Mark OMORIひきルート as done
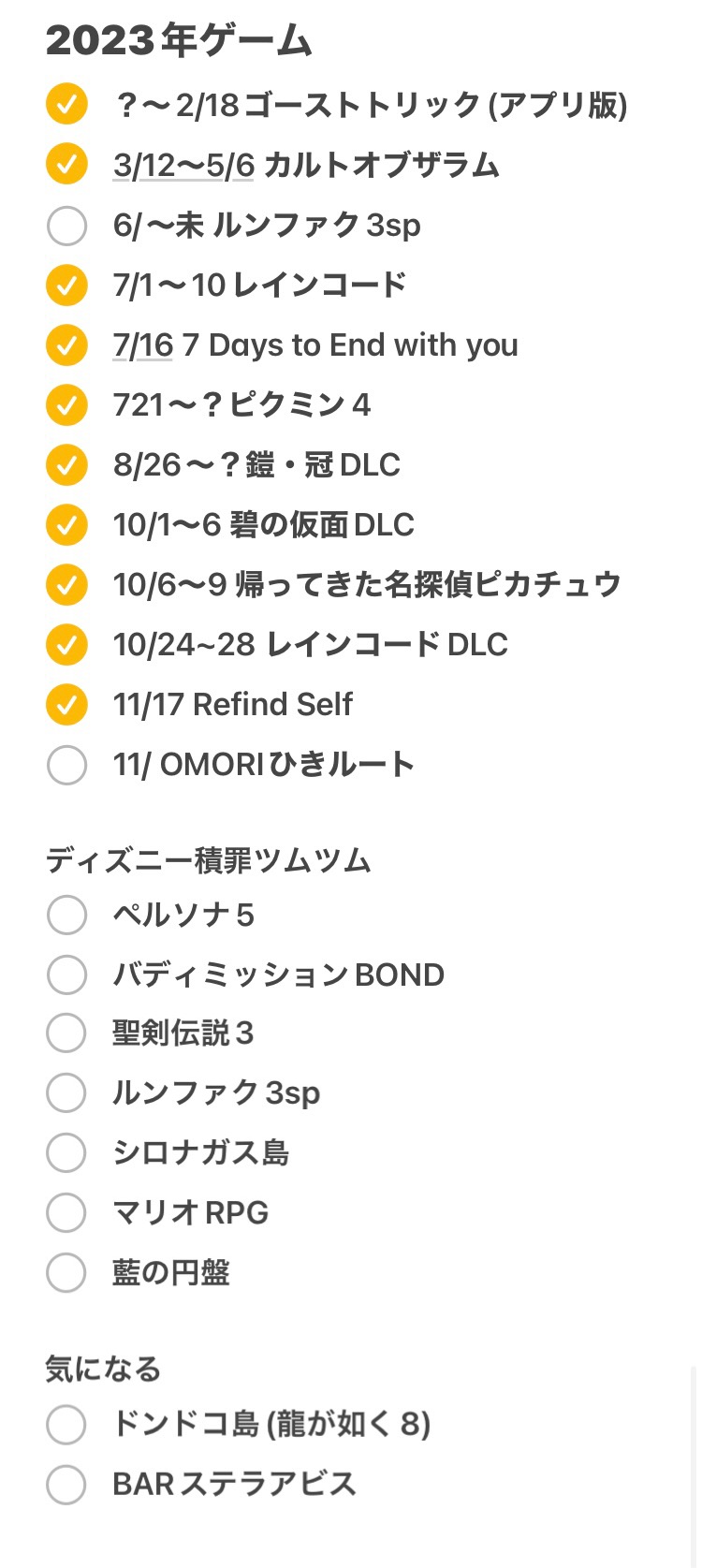This screenshot has width=702, height=1568. pos(66,765)
